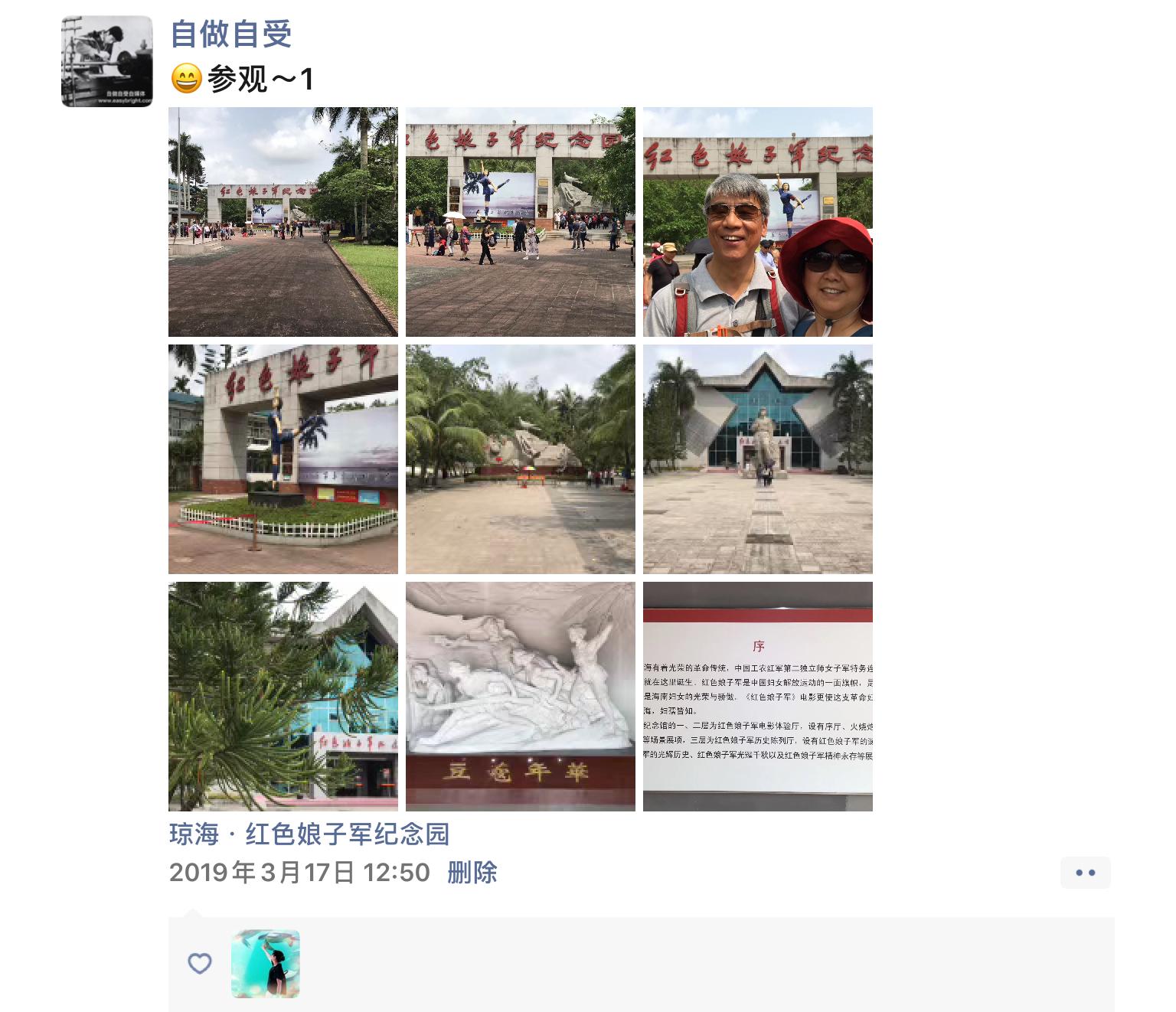This screenshot has height=1012, width=1176.
Task: Open the like and comment menu
Action: (1085, 873)
